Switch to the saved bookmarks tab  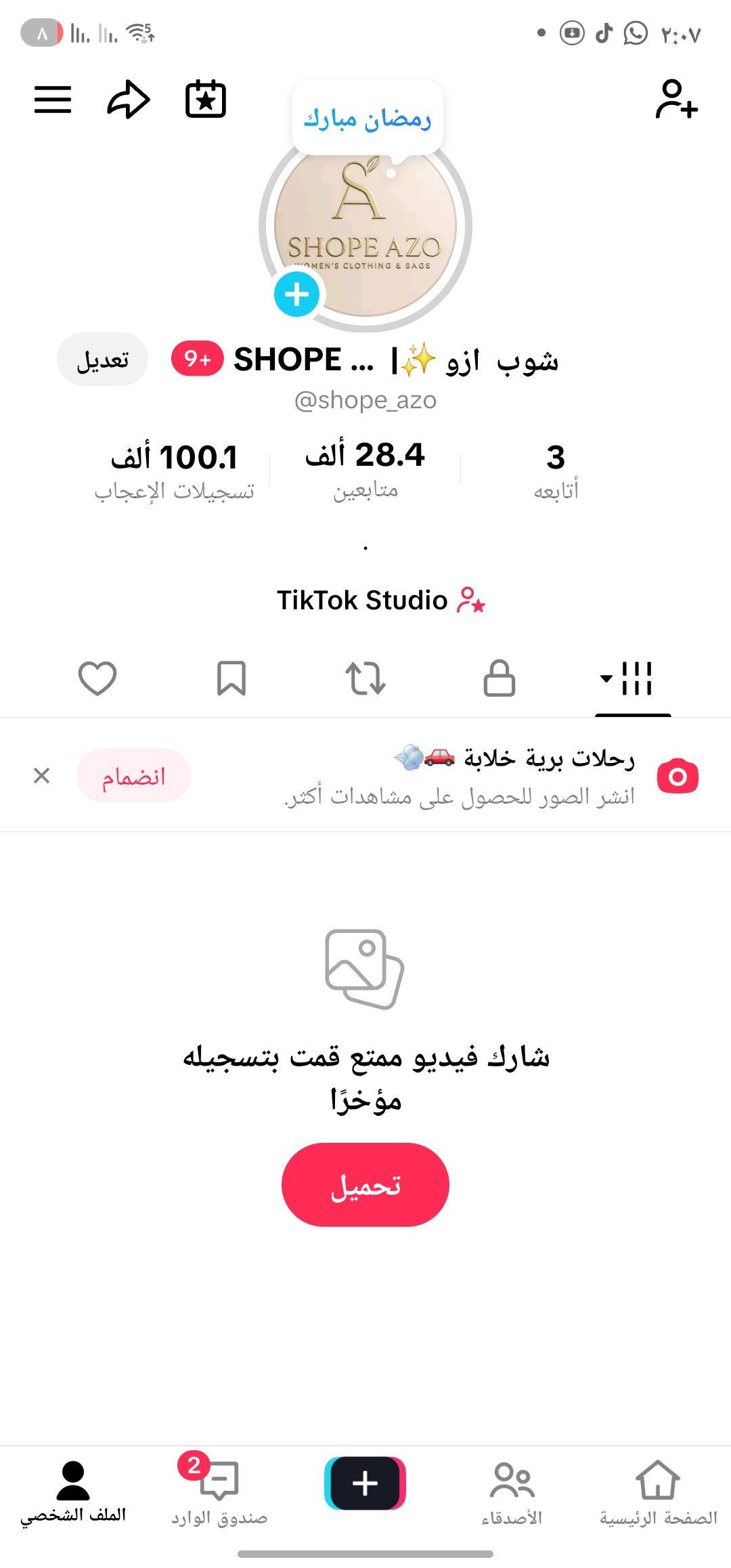[x=231, y=678]
